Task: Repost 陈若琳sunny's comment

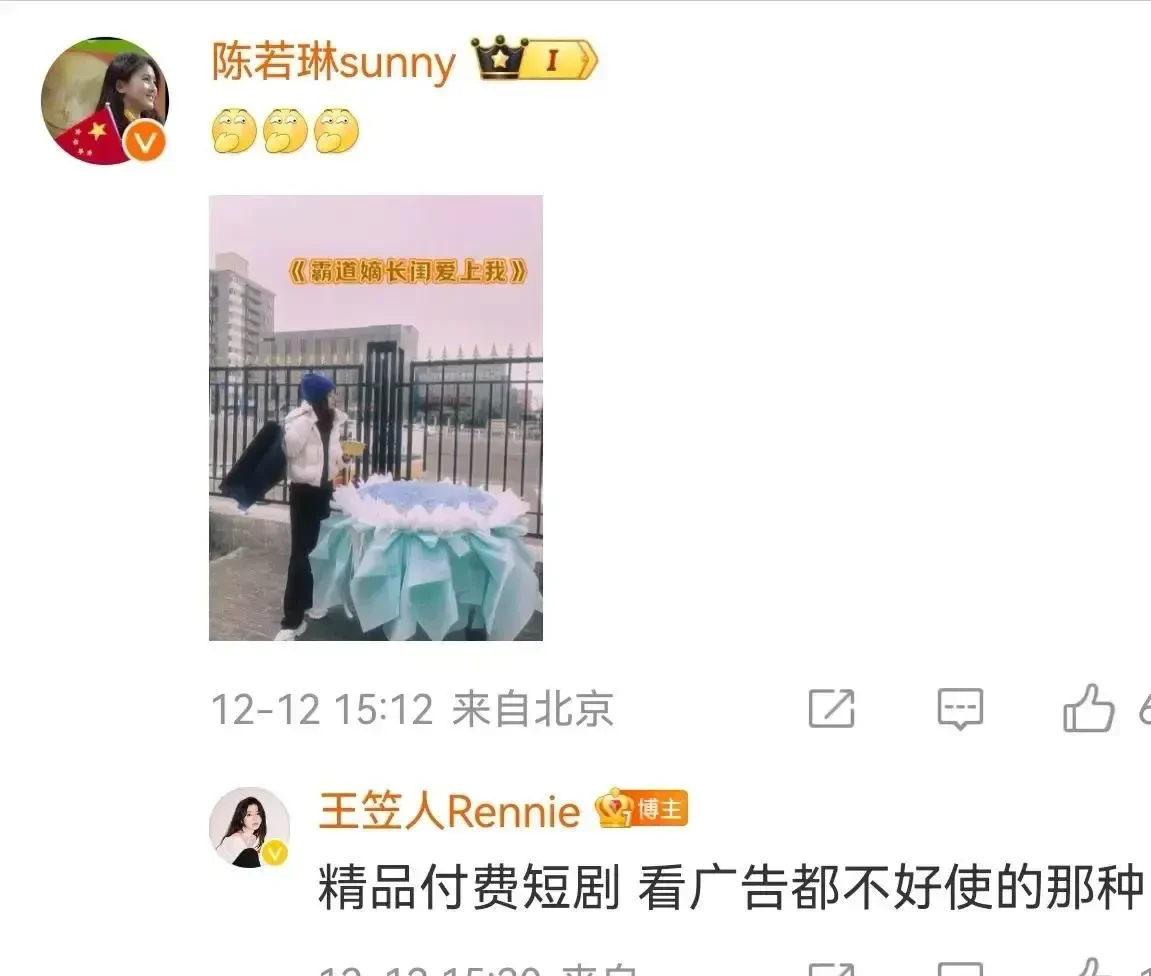Action: (x=832, y=709)
